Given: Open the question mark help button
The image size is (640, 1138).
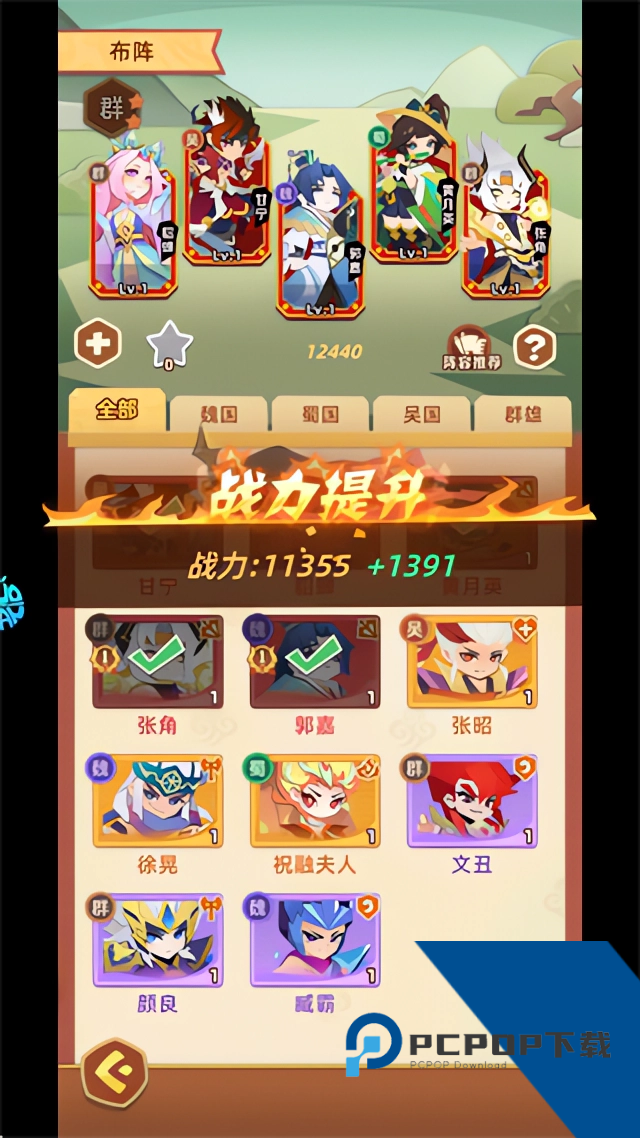Looking at the screenshot, I should tap(534, 348).
